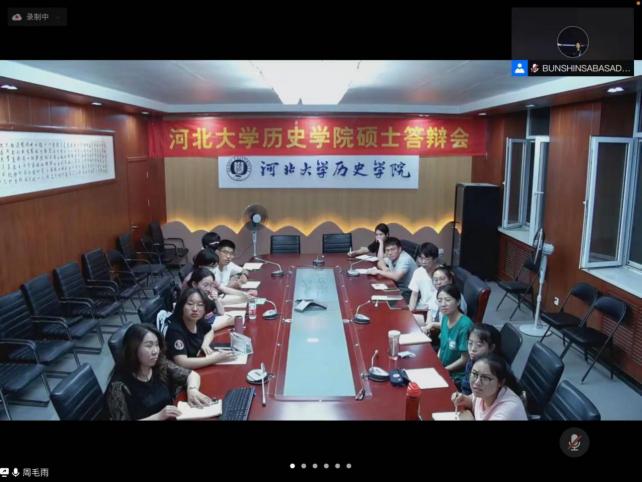Viewport: 642px width, 482px height.
Task: Open the BUNSHINSABASAD participant video thumbnail
Action: click(x=572, y=41)
